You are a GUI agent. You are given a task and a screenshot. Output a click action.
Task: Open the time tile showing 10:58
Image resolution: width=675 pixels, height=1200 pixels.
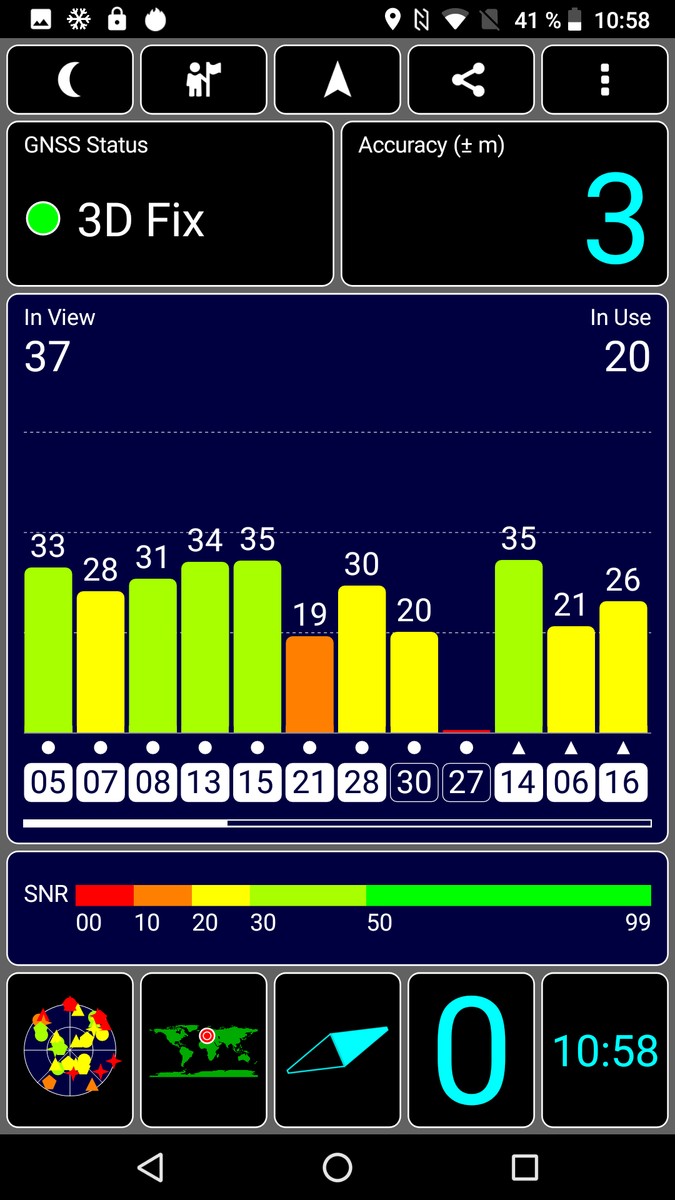(605, 1050)
